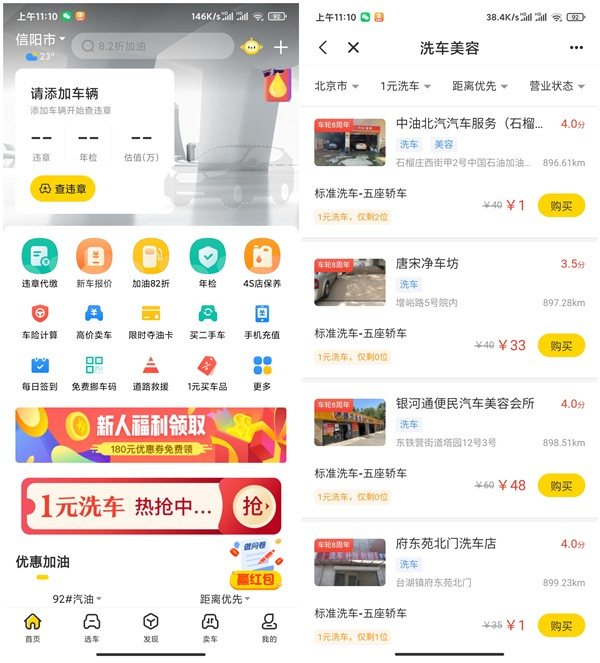Open 4S店保养 service
The image size is (600, 663).
coord(262,264)
